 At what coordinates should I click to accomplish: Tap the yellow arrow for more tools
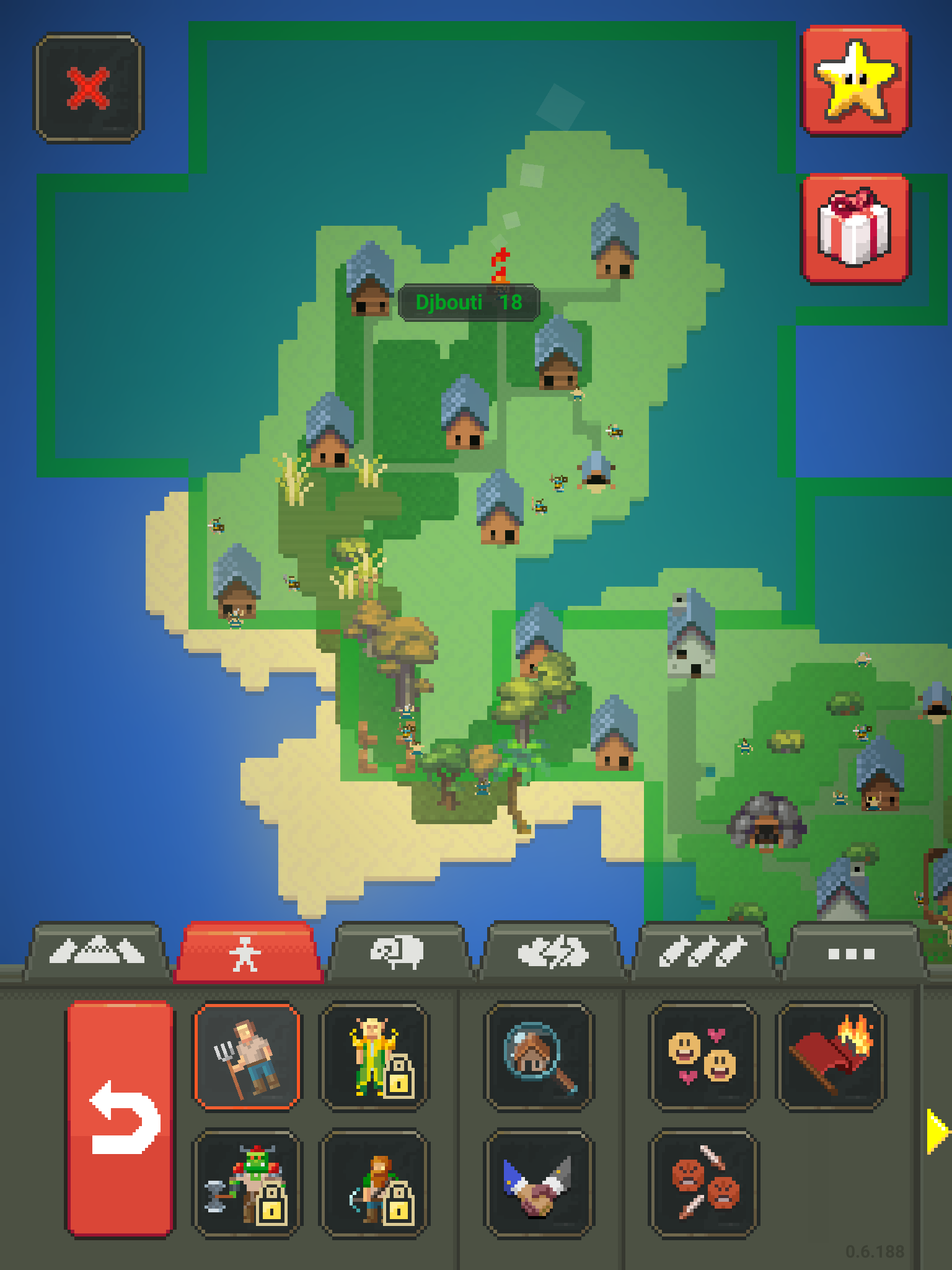point(937,1131)
